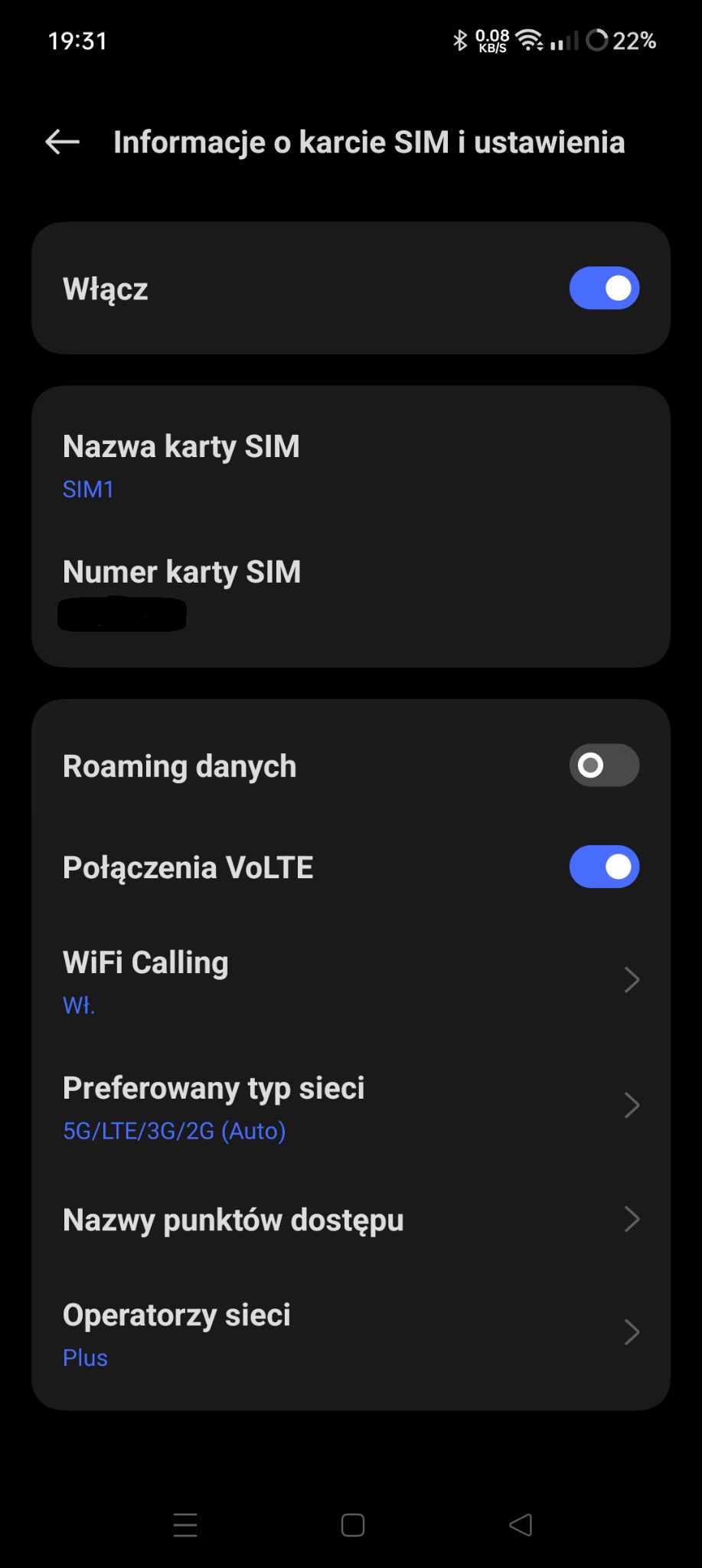Tap the system home button
702x1568 pixels.
[x=352, y=1525]
